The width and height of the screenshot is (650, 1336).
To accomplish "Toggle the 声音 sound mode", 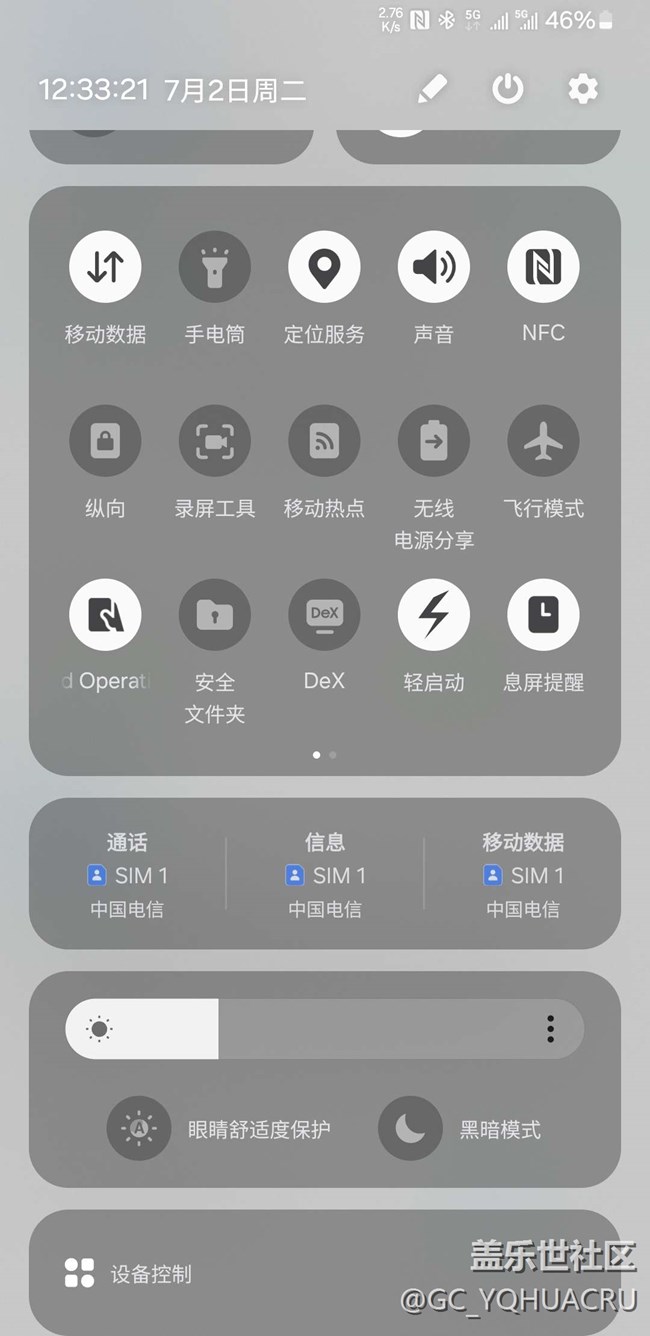I will coord(434,267).
